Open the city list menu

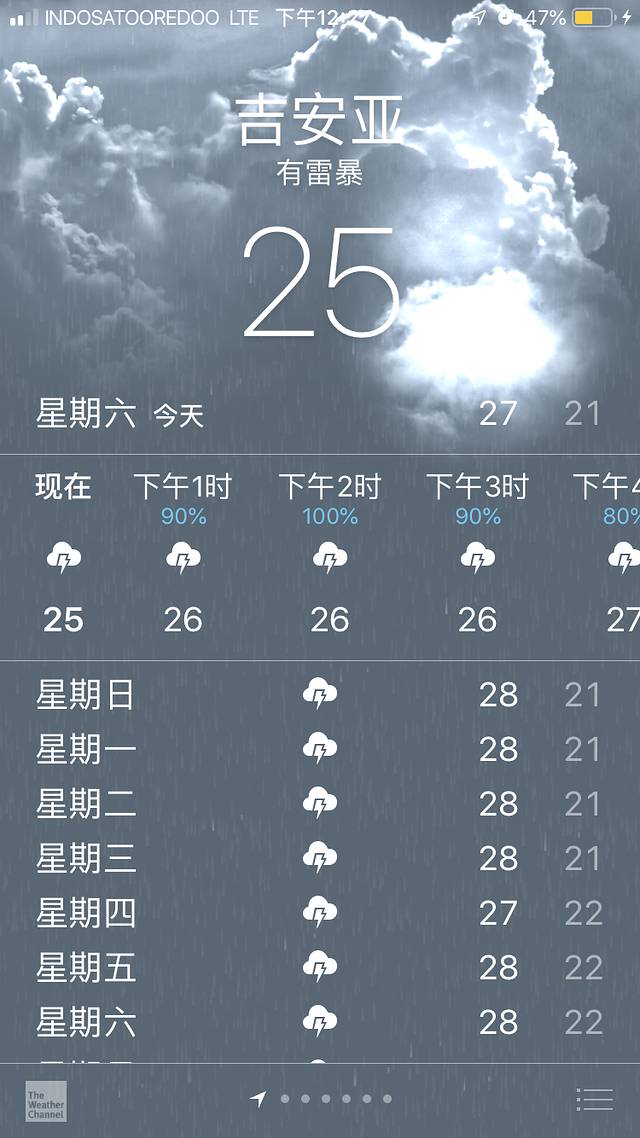click(594, 1099)
